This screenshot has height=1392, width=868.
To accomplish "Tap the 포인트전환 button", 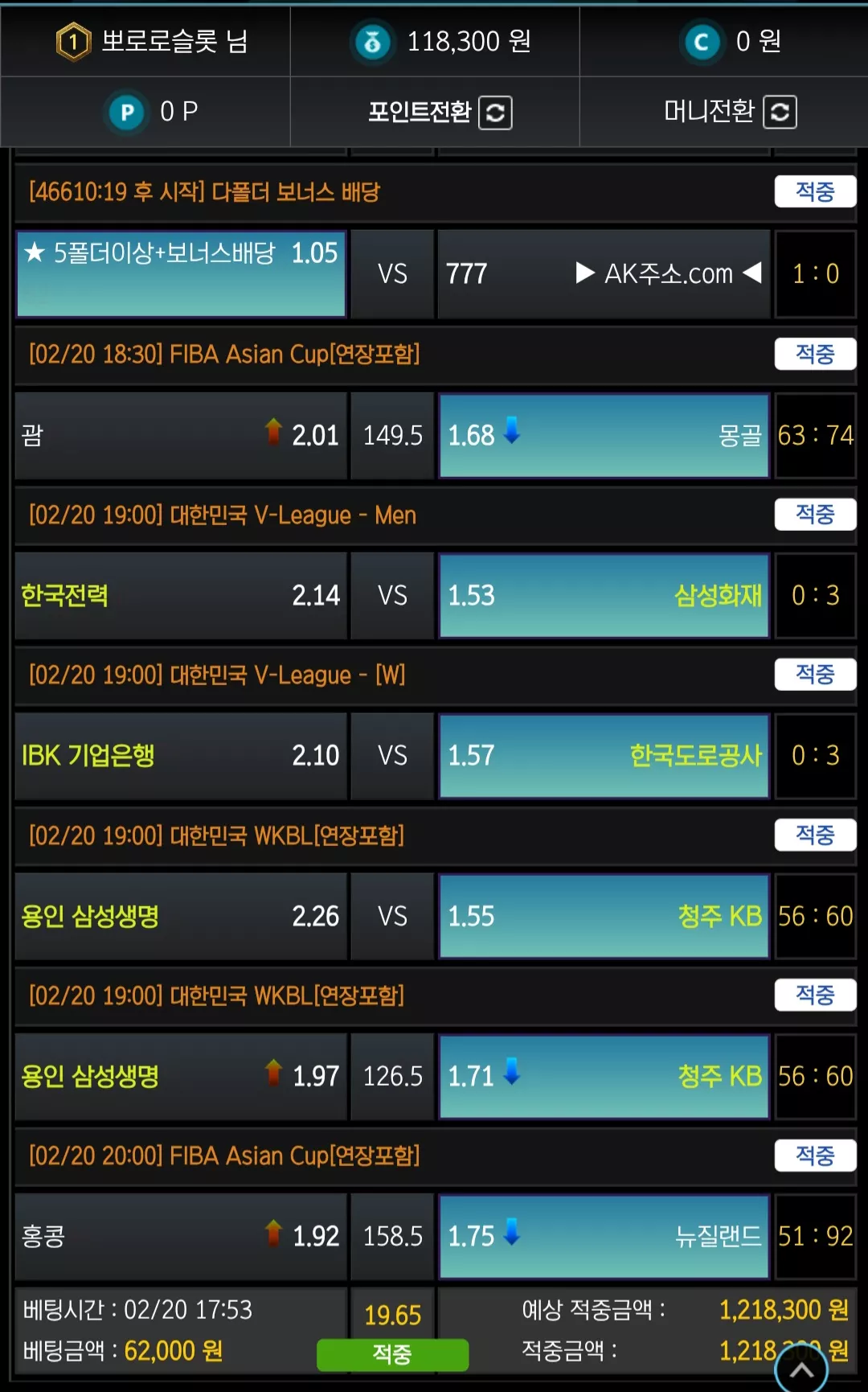I will [x=440, y=112].
